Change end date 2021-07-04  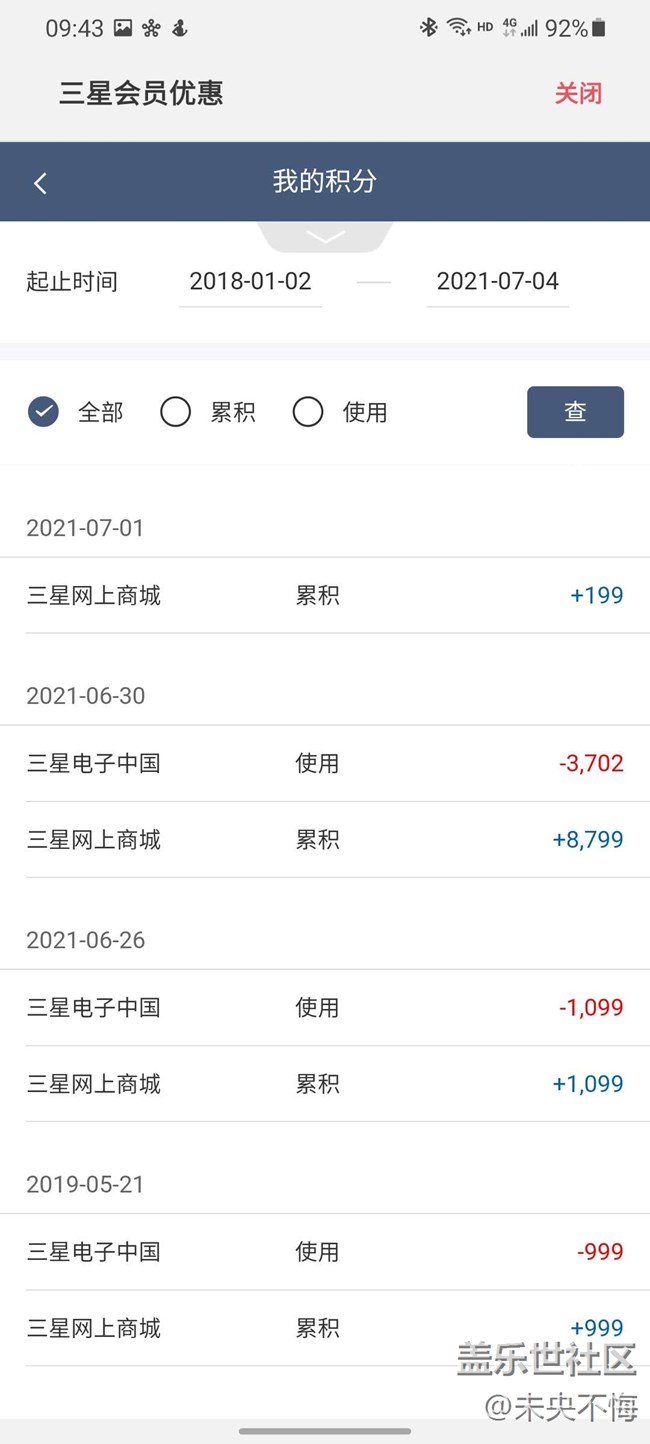tap(497, 282)
